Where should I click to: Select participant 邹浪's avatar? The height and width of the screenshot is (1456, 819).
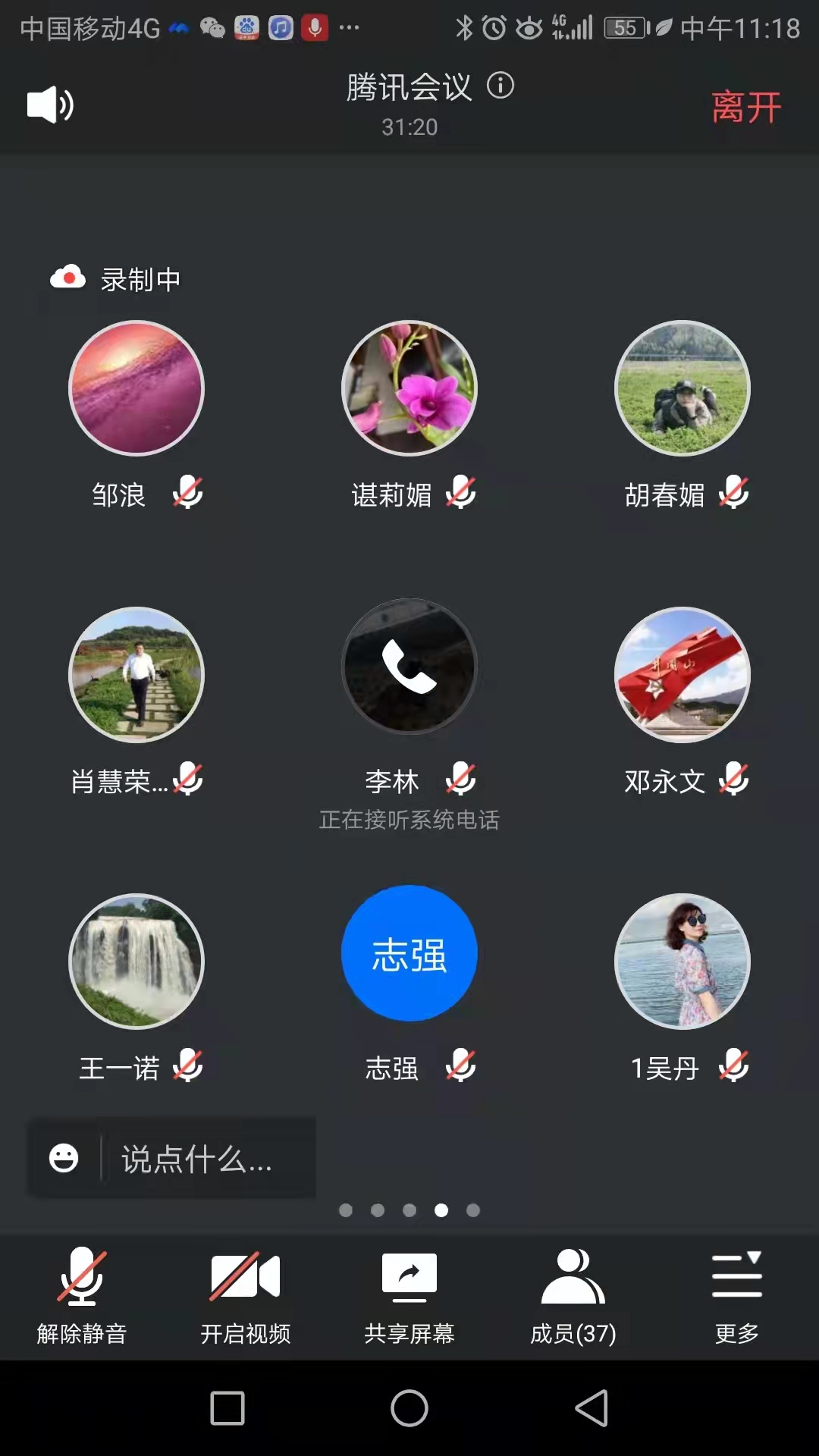pyautogui.click(x=136, y=388)
